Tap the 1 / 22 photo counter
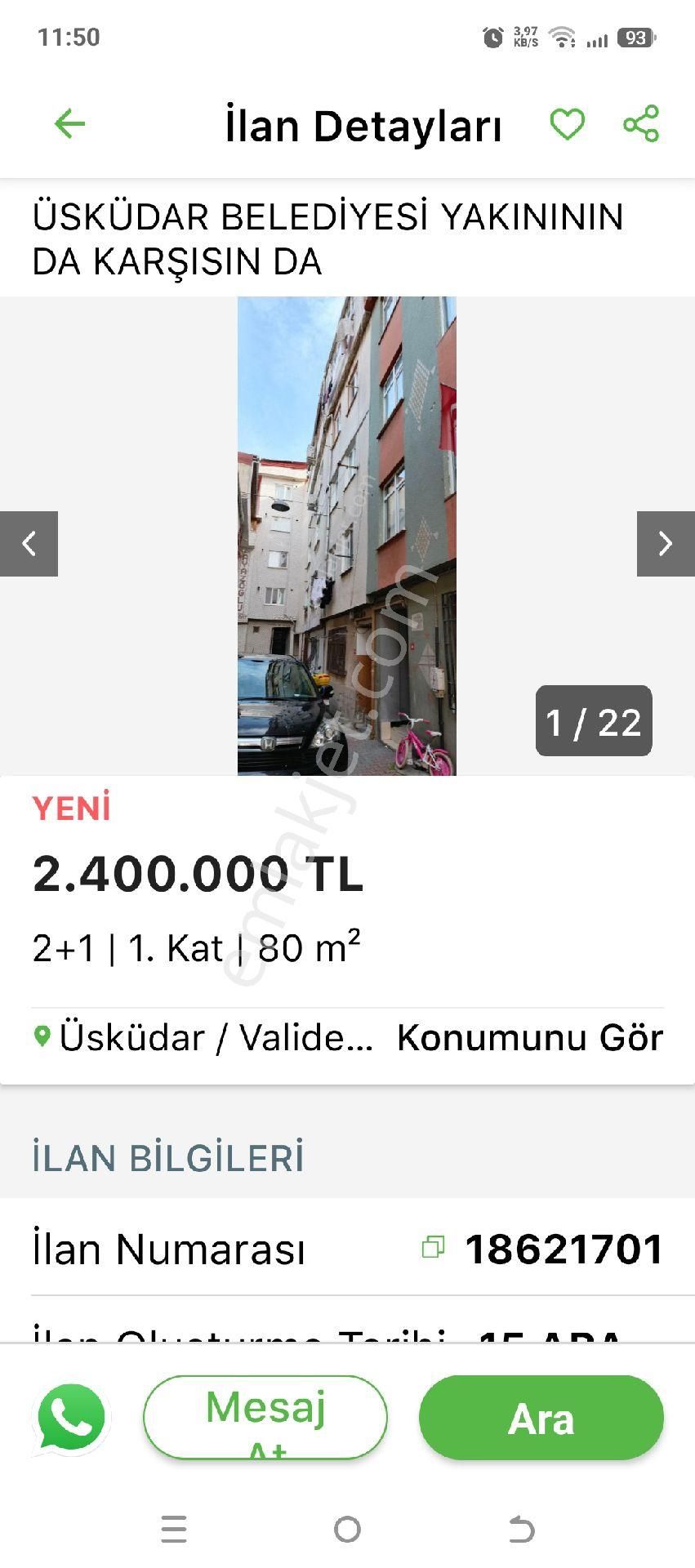 pyautogui.click(x=594, y=721)
